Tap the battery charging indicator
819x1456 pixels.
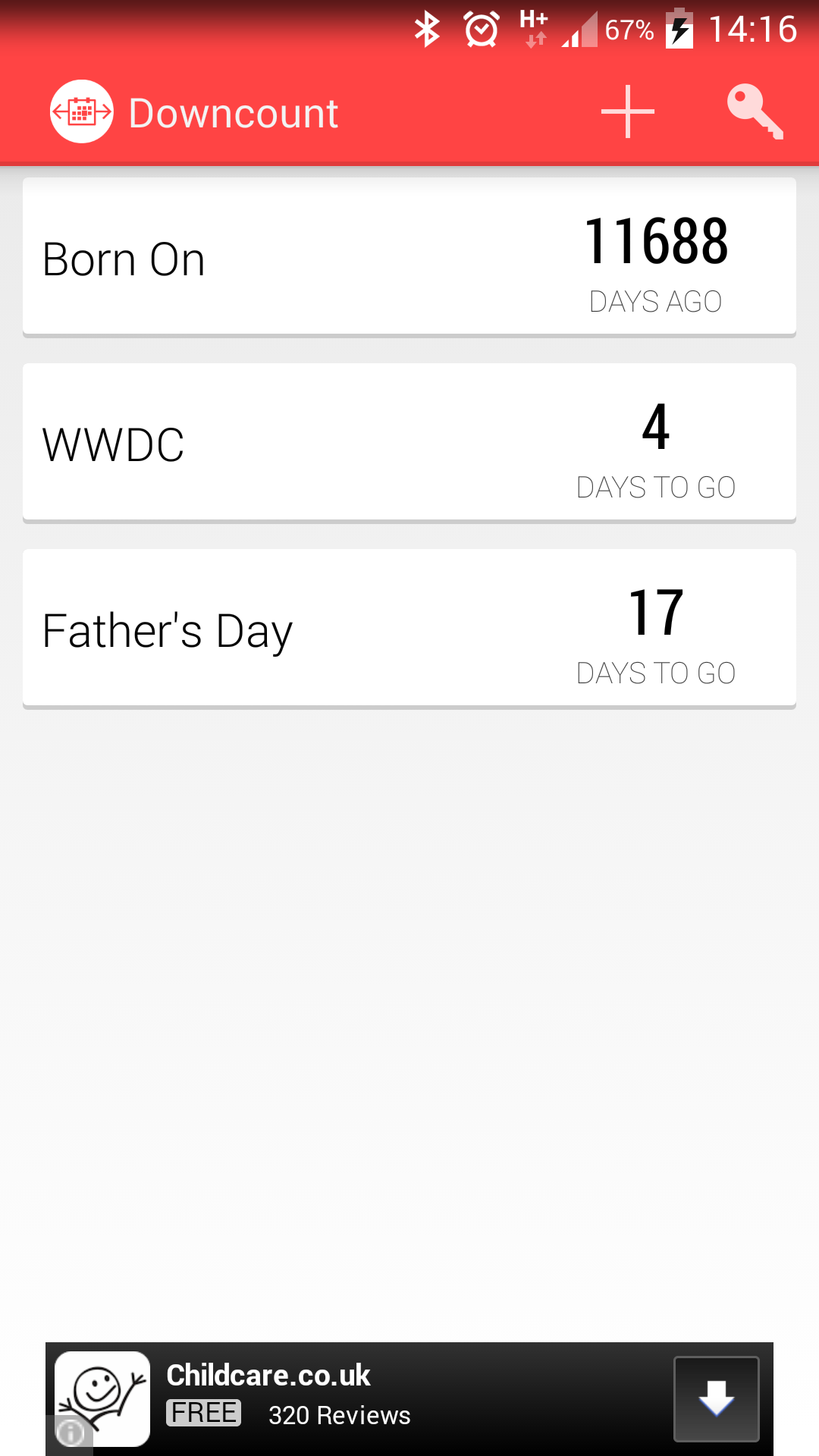click(x=679, y=29)
